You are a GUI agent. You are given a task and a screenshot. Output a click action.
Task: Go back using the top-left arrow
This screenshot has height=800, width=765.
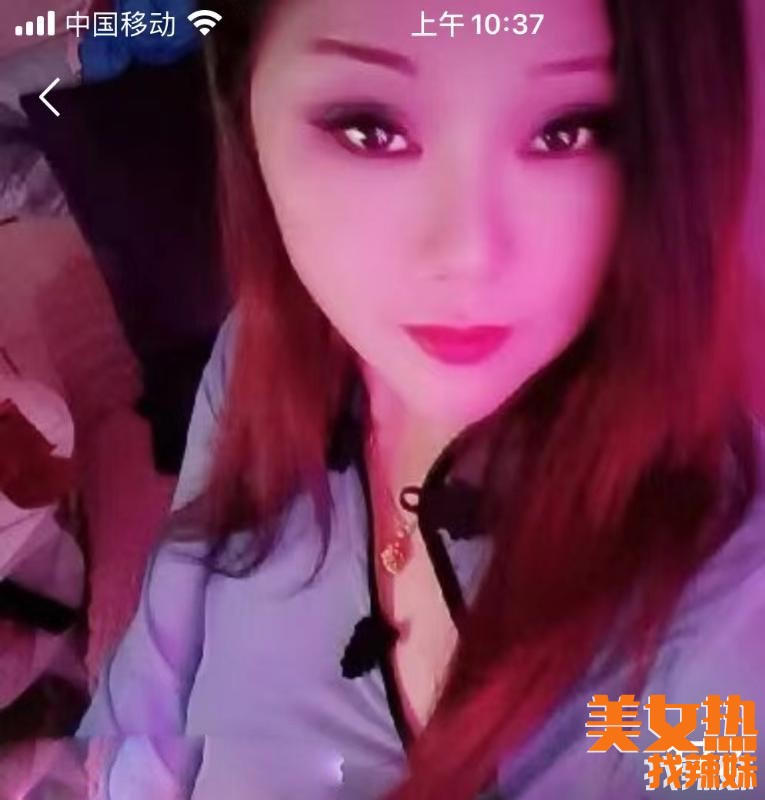(x=50, y=97)
